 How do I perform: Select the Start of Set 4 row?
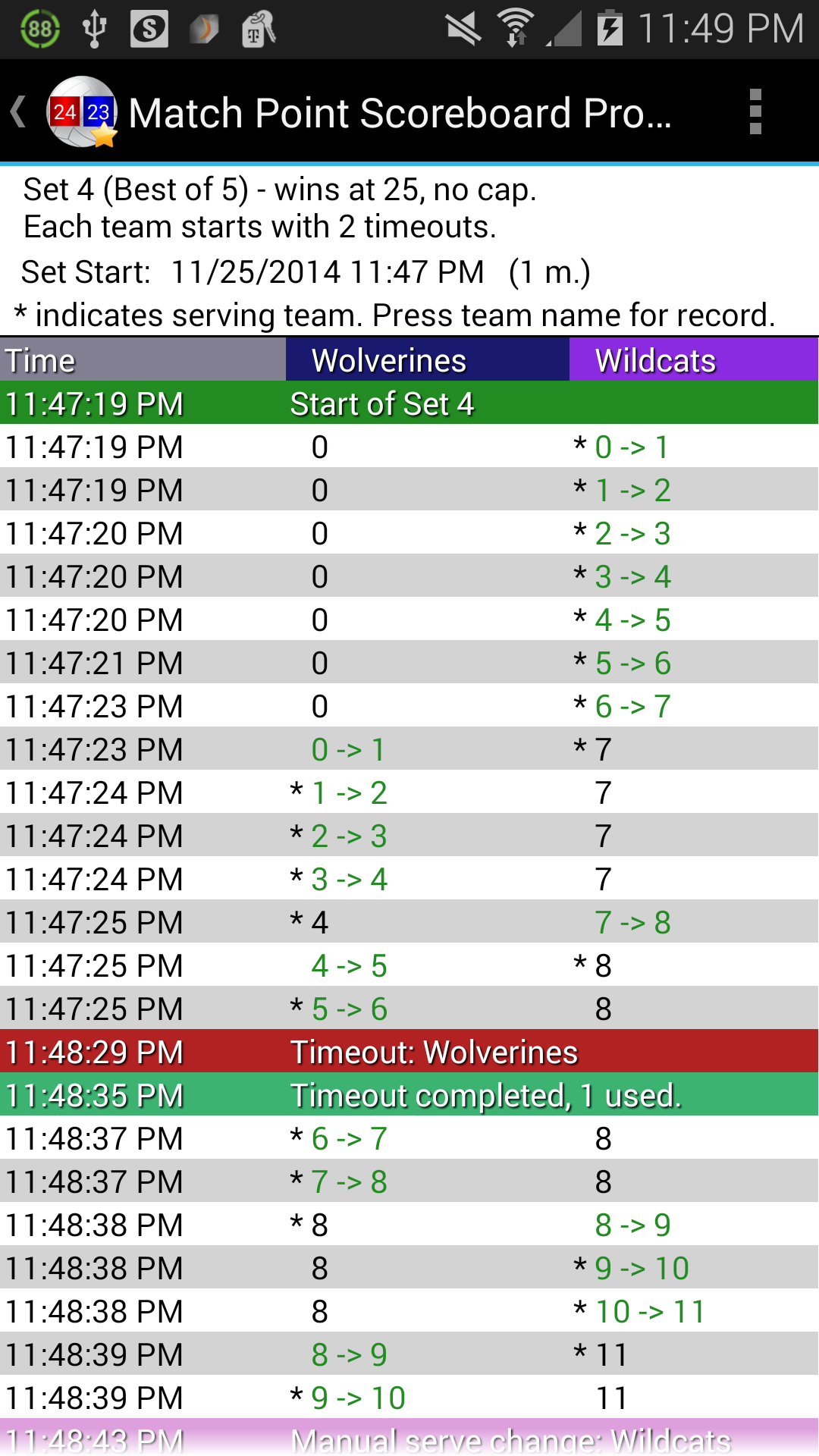pyautogui.click(x=409, y=403)
